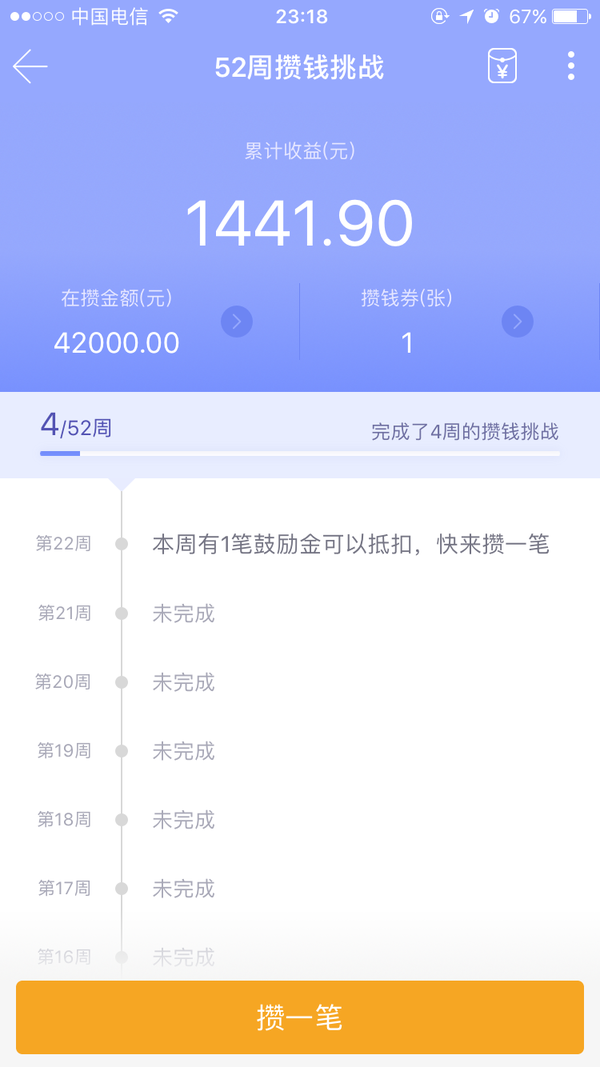
Task: Open the red envelope coupon icon
Action: (502, 67)
